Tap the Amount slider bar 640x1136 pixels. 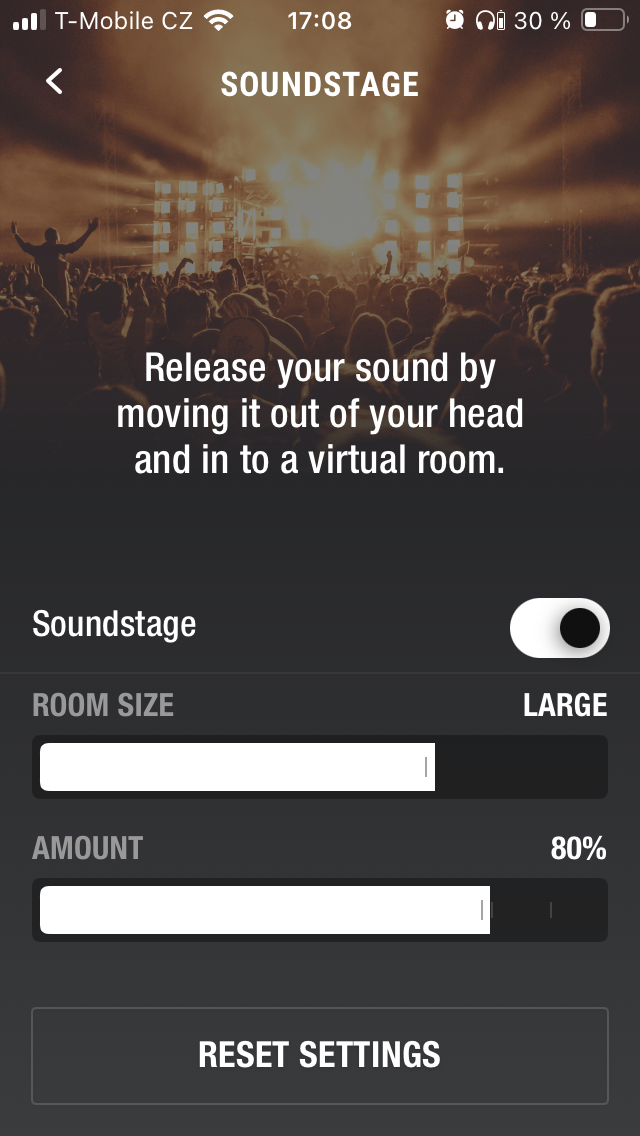pos(320,910)
